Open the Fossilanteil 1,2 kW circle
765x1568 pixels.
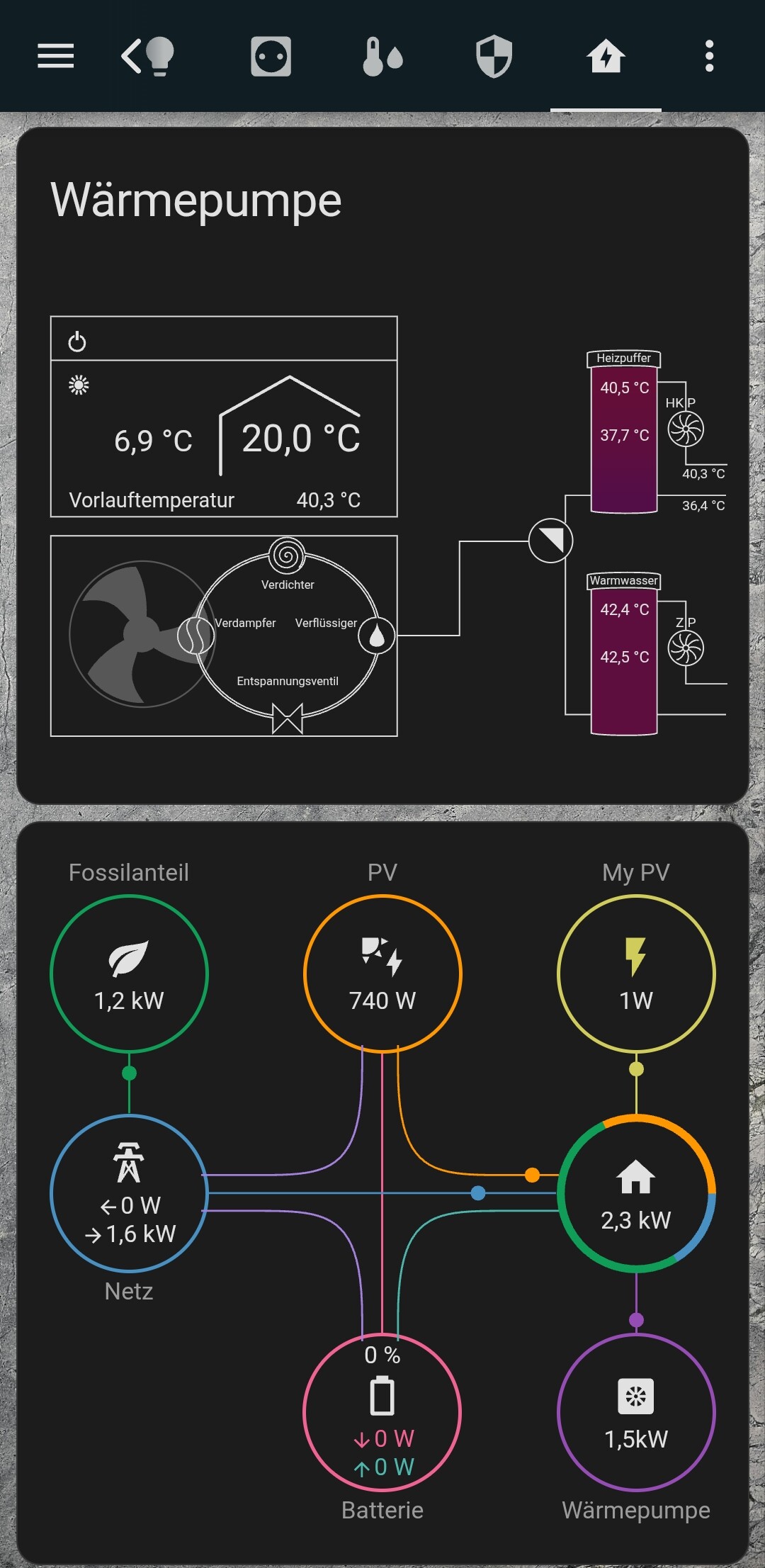(129, 974)
